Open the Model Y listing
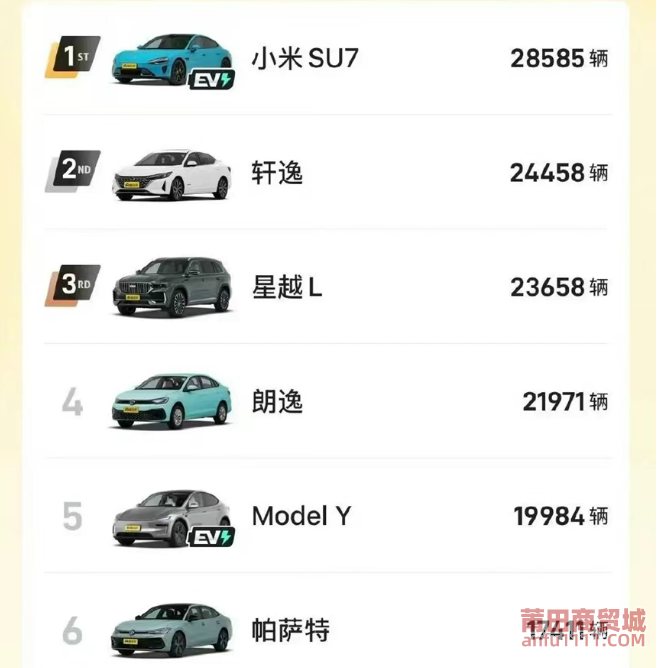The width and height of the screenshot is (665, 668). [301, 516]
